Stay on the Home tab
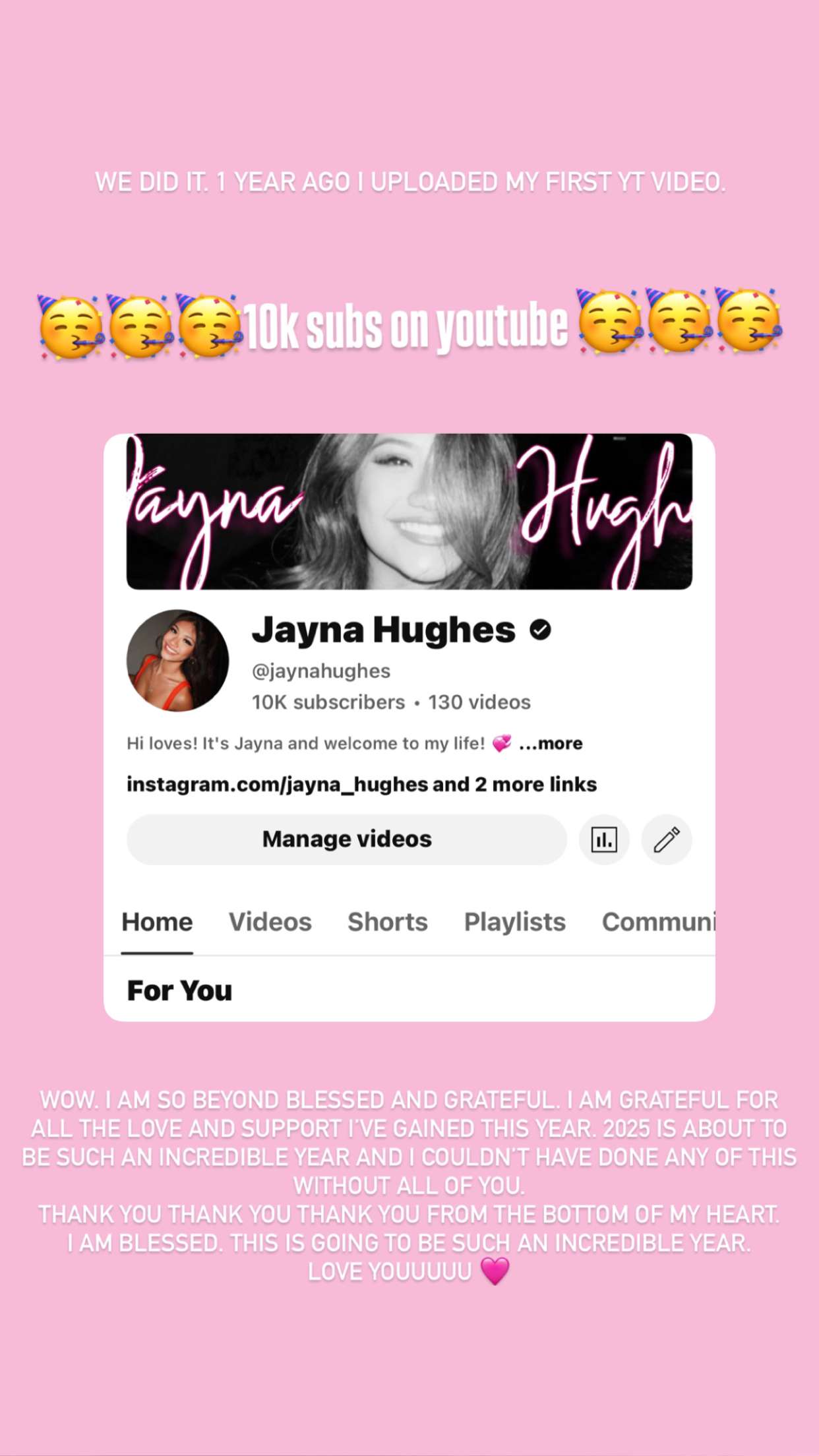Viewport: 819px width, 1456px height. click(x=156, y=921)
